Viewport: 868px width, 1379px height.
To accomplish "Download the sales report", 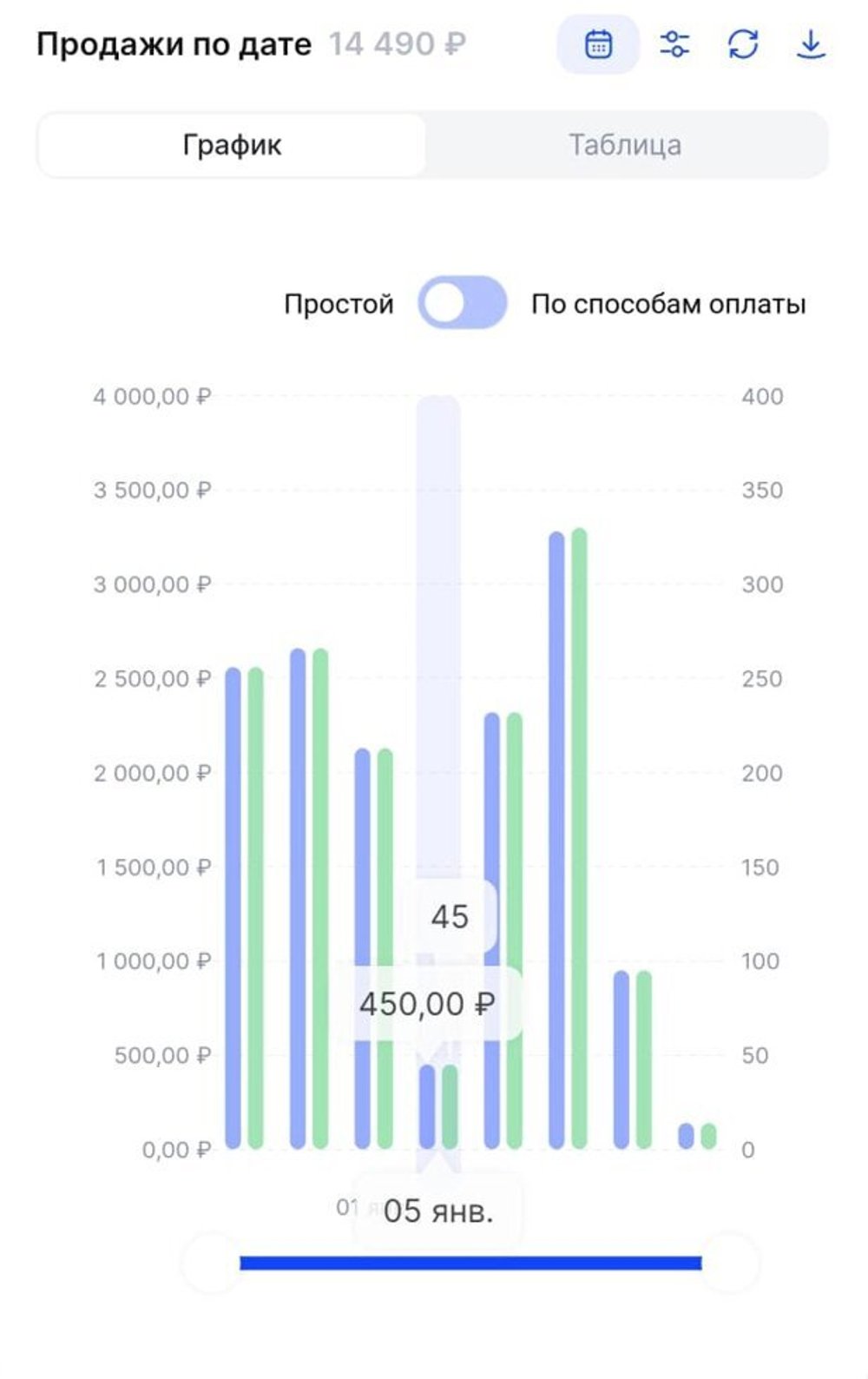I will tap(811, 44).
